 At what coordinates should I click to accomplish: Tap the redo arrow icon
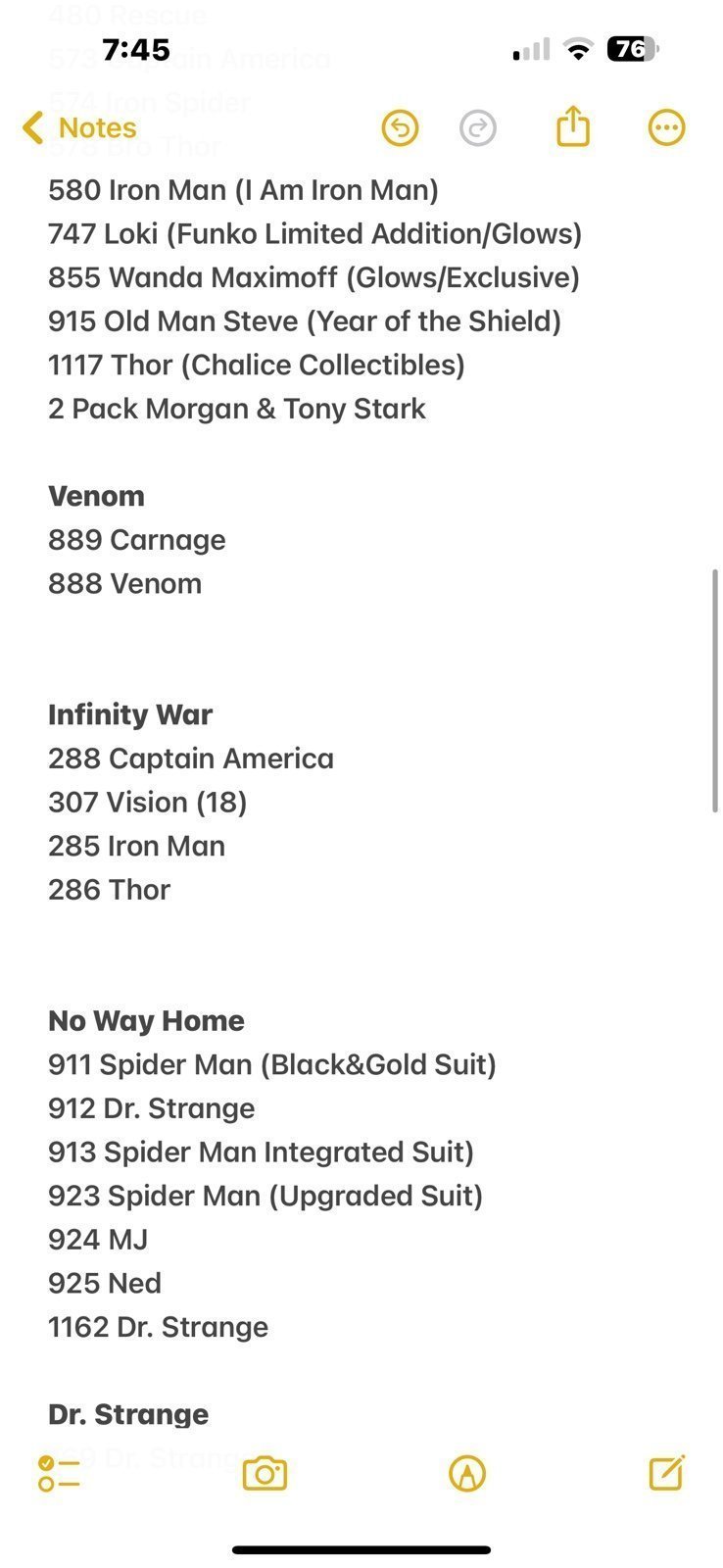pyautogui.click(x=478, y=128)
